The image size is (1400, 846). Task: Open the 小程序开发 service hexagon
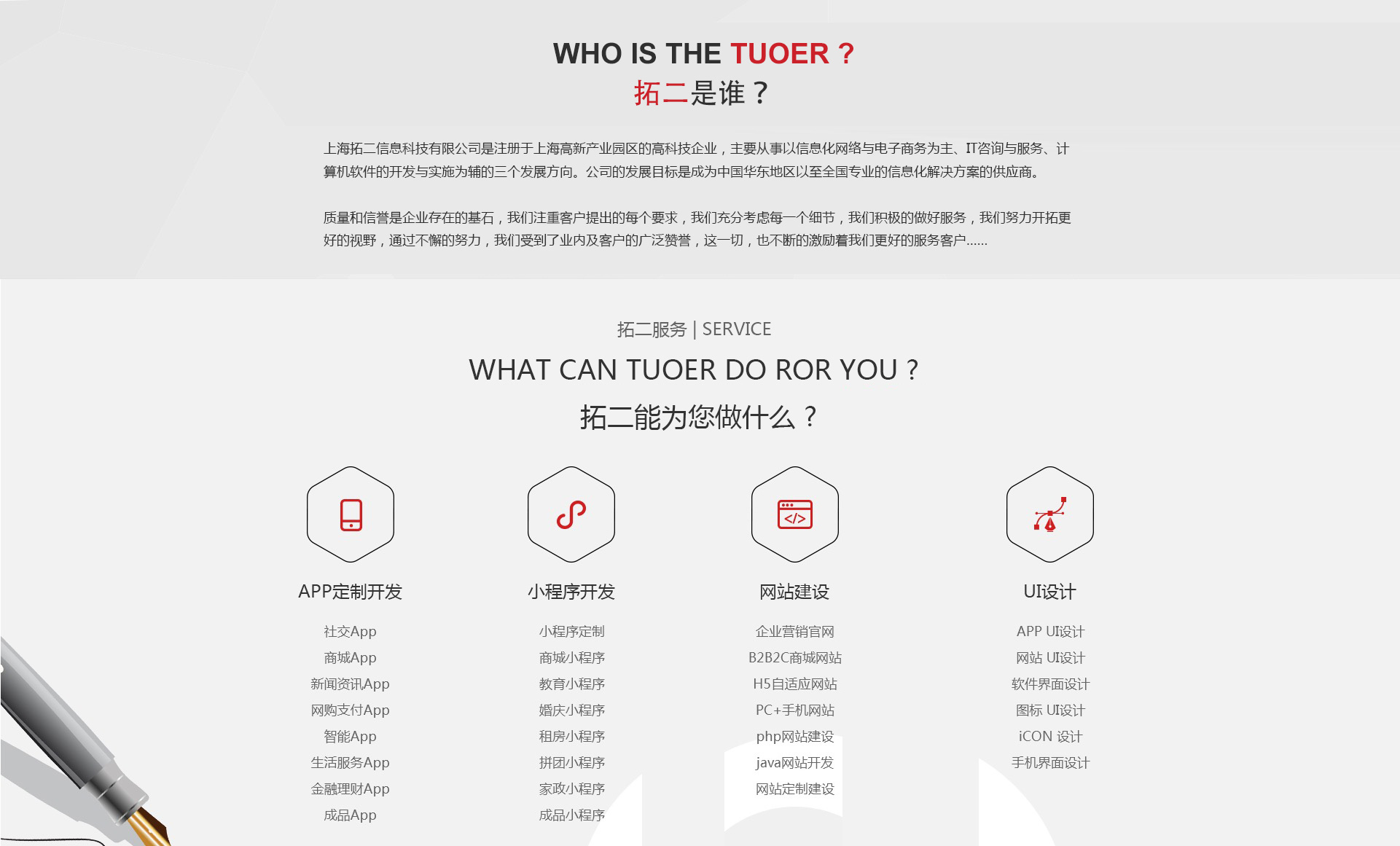(571, 514)
